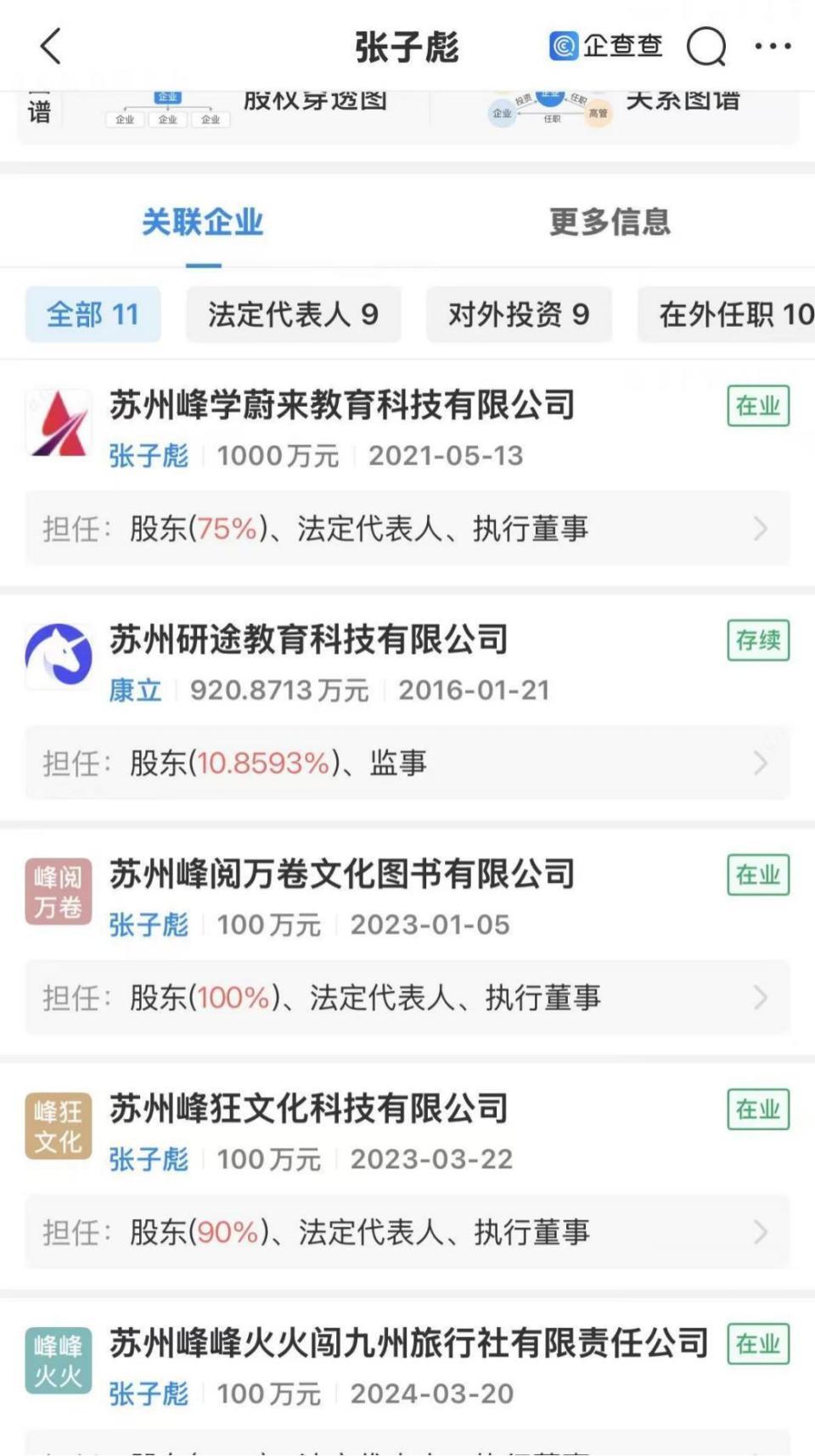Viewport: 815px width, 1456px height.
Task: Expand the 股东(90%) role row
Action: point(407,1231)
